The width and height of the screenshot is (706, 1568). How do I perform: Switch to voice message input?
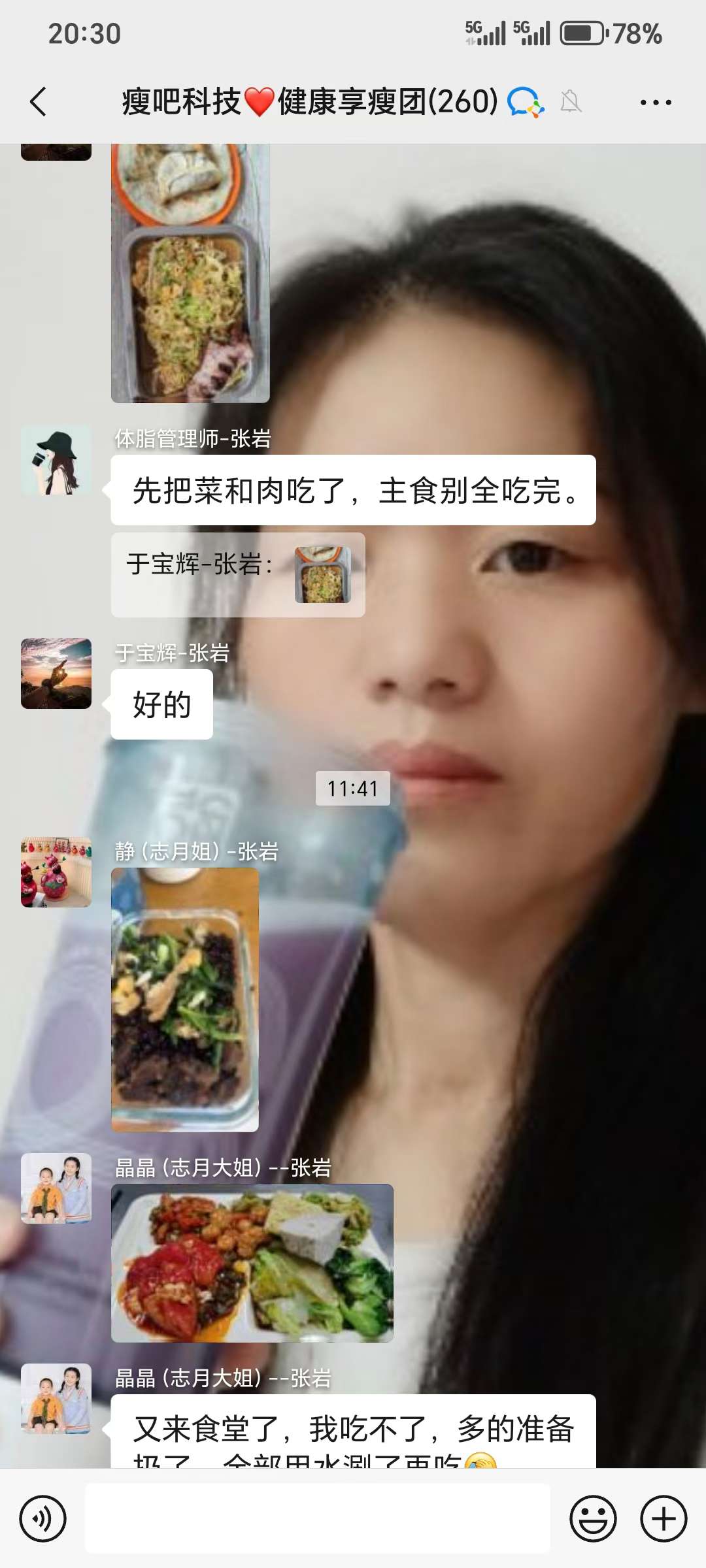(x=42, y=1518)
